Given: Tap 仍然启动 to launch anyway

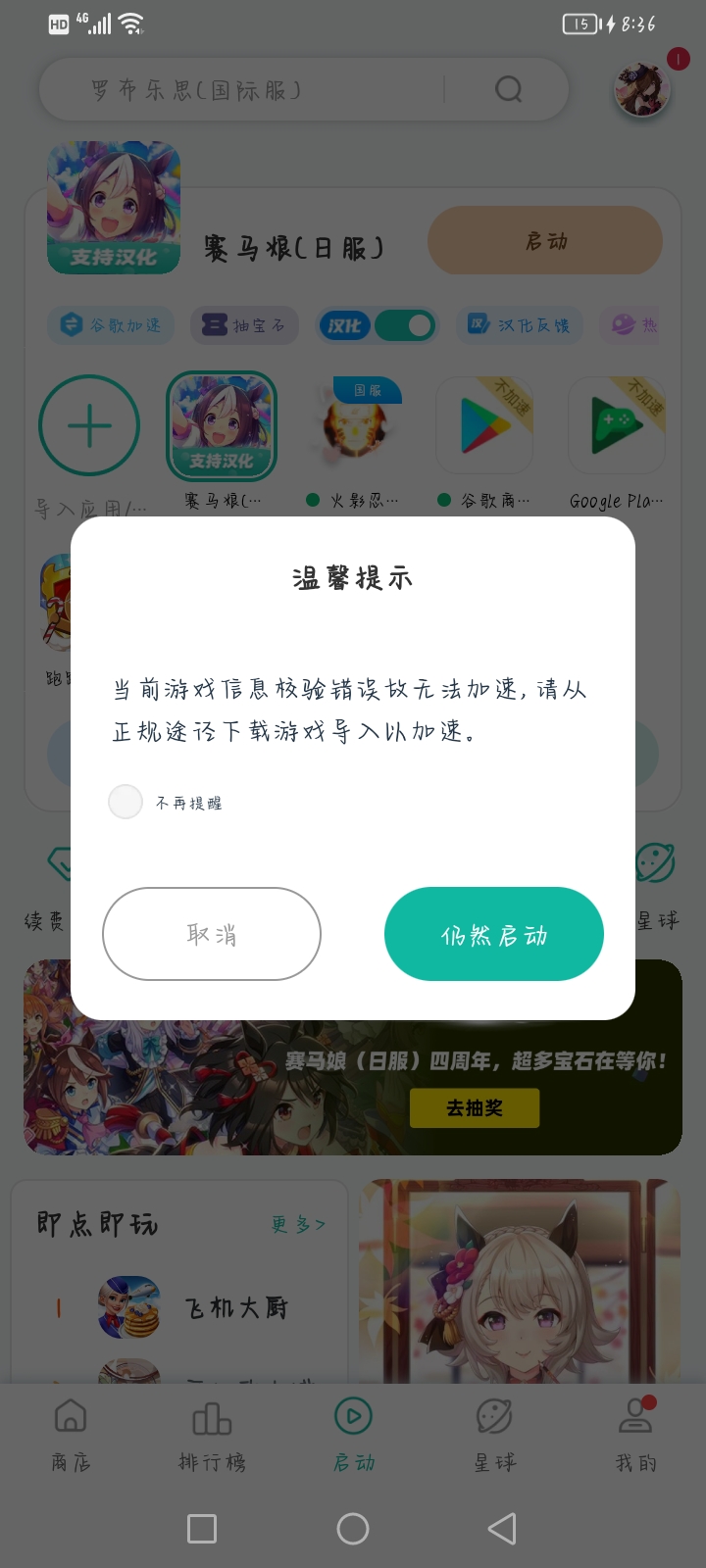Looking at the screenshot, I should point(493,934).
